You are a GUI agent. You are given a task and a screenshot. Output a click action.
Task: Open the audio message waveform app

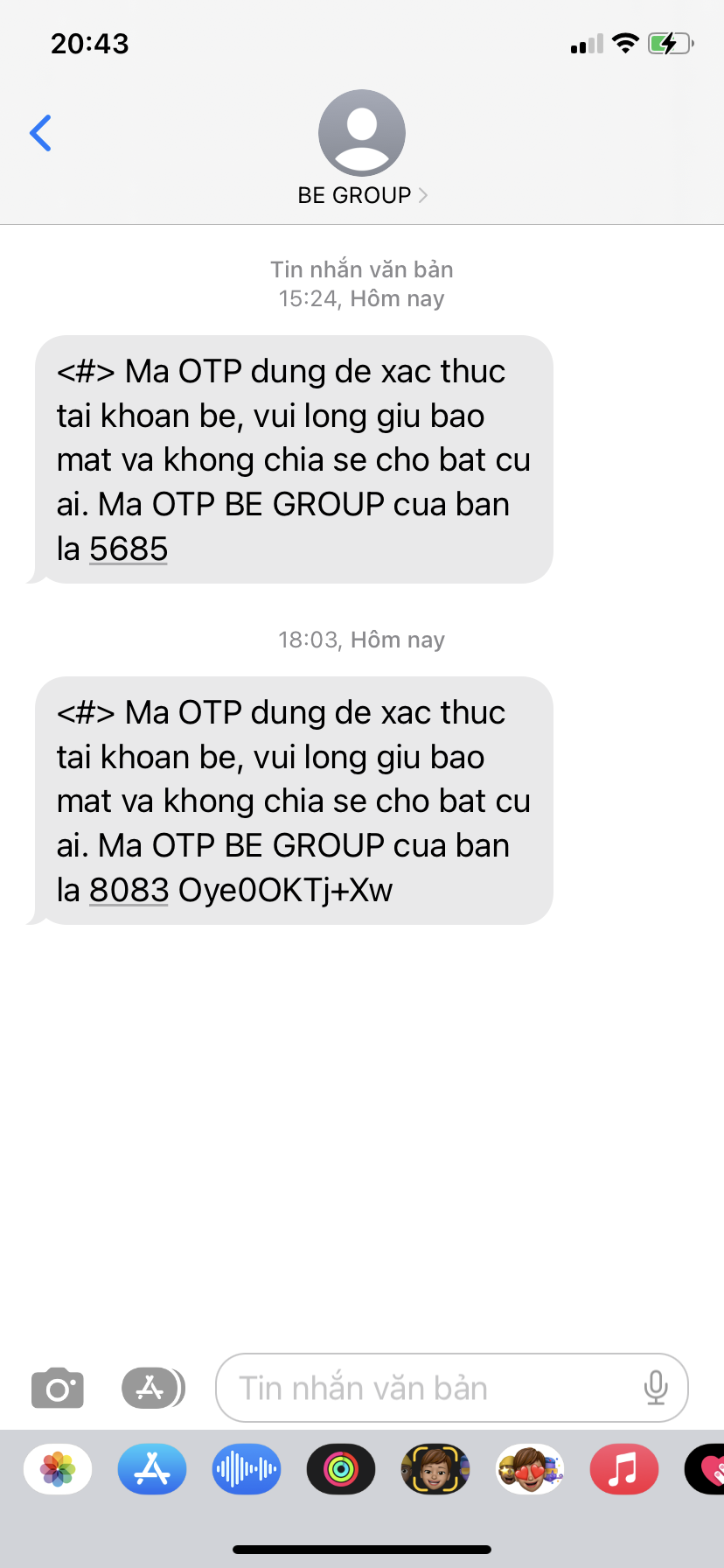click(x=247, y=1469)
